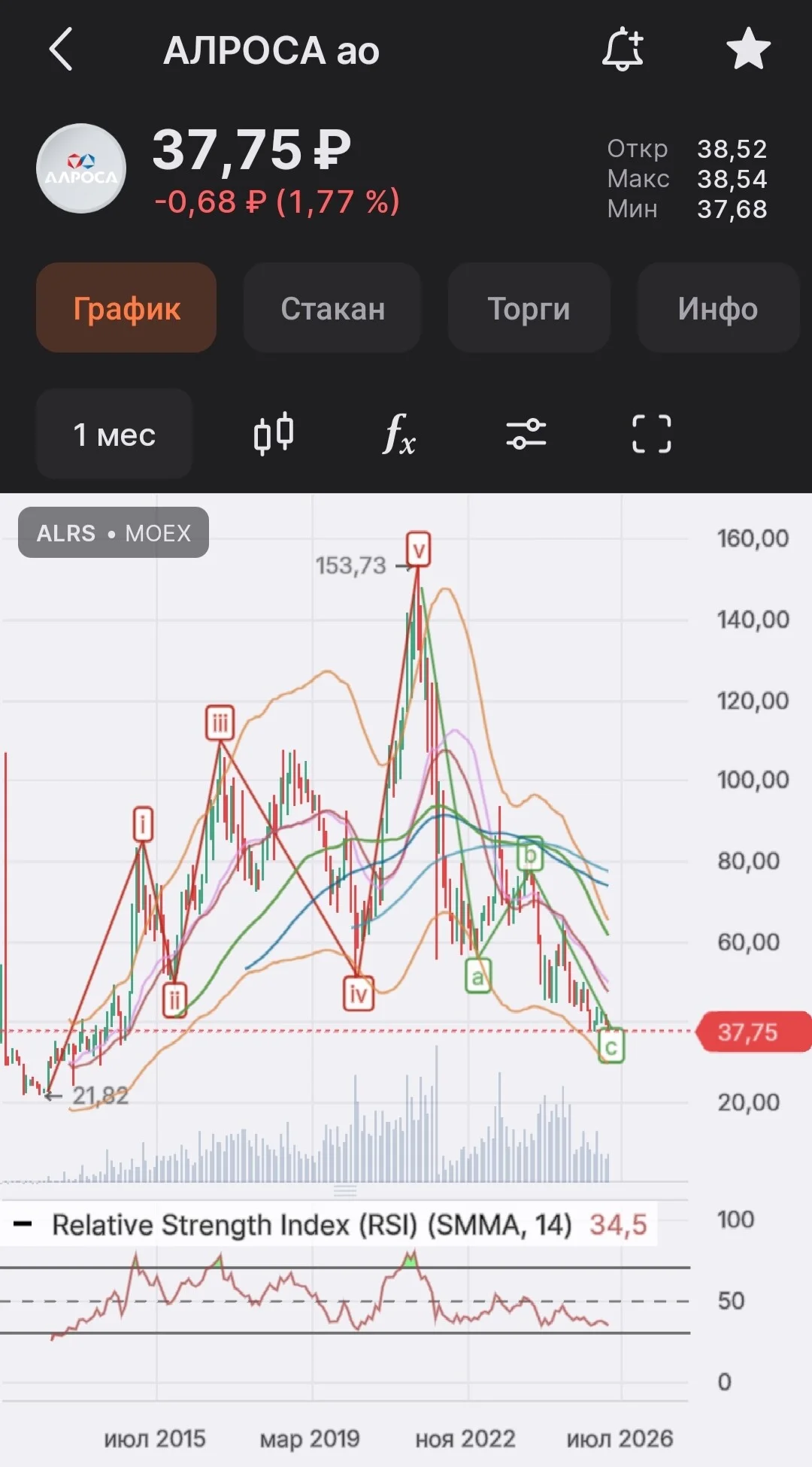Open the fx indicators menu
This screenshot has width=812, height=1467.
pos(399,435)
